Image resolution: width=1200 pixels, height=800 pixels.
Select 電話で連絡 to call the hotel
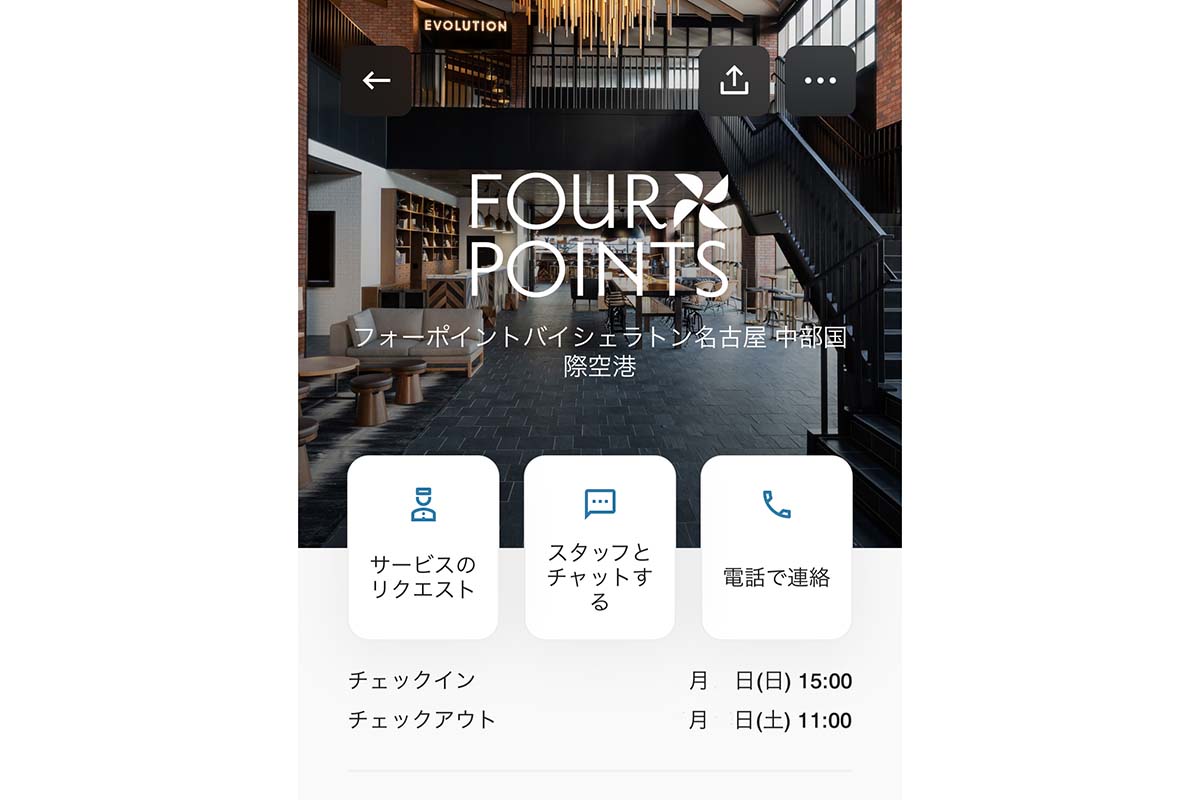776,547
